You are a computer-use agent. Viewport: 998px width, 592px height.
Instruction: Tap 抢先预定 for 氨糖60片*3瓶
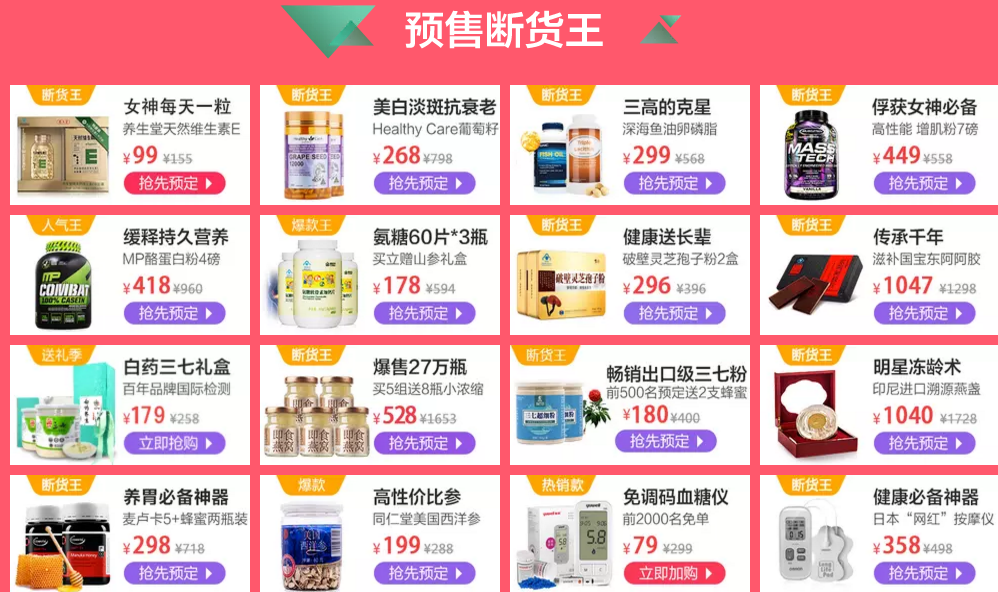(x=424, y=313)
